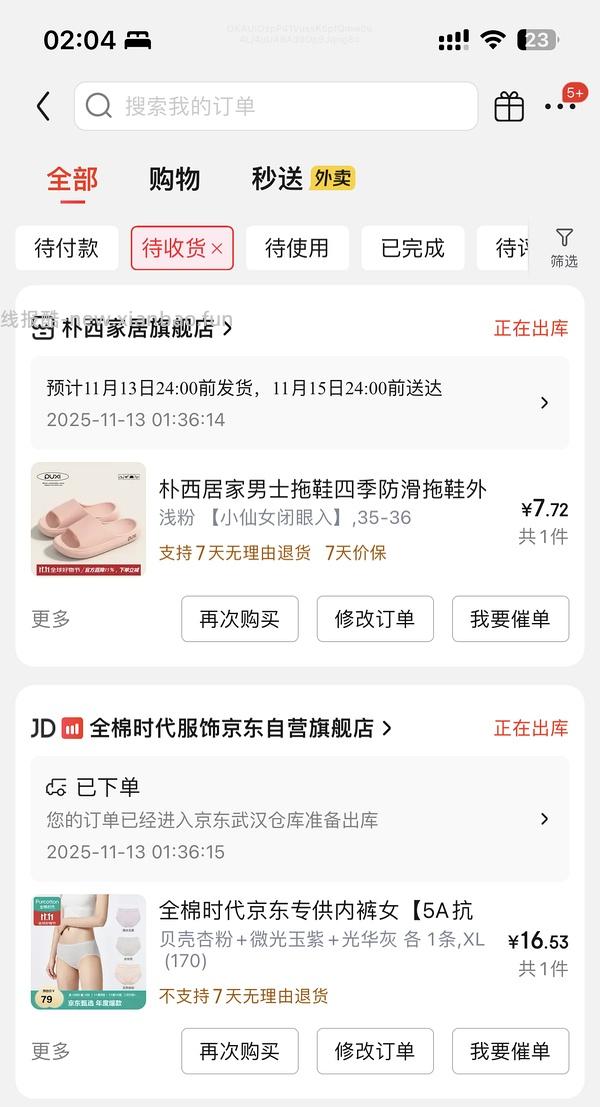
Task: Open the three-dot more menu
Action: pyautogui.click(x=560, y=106)
